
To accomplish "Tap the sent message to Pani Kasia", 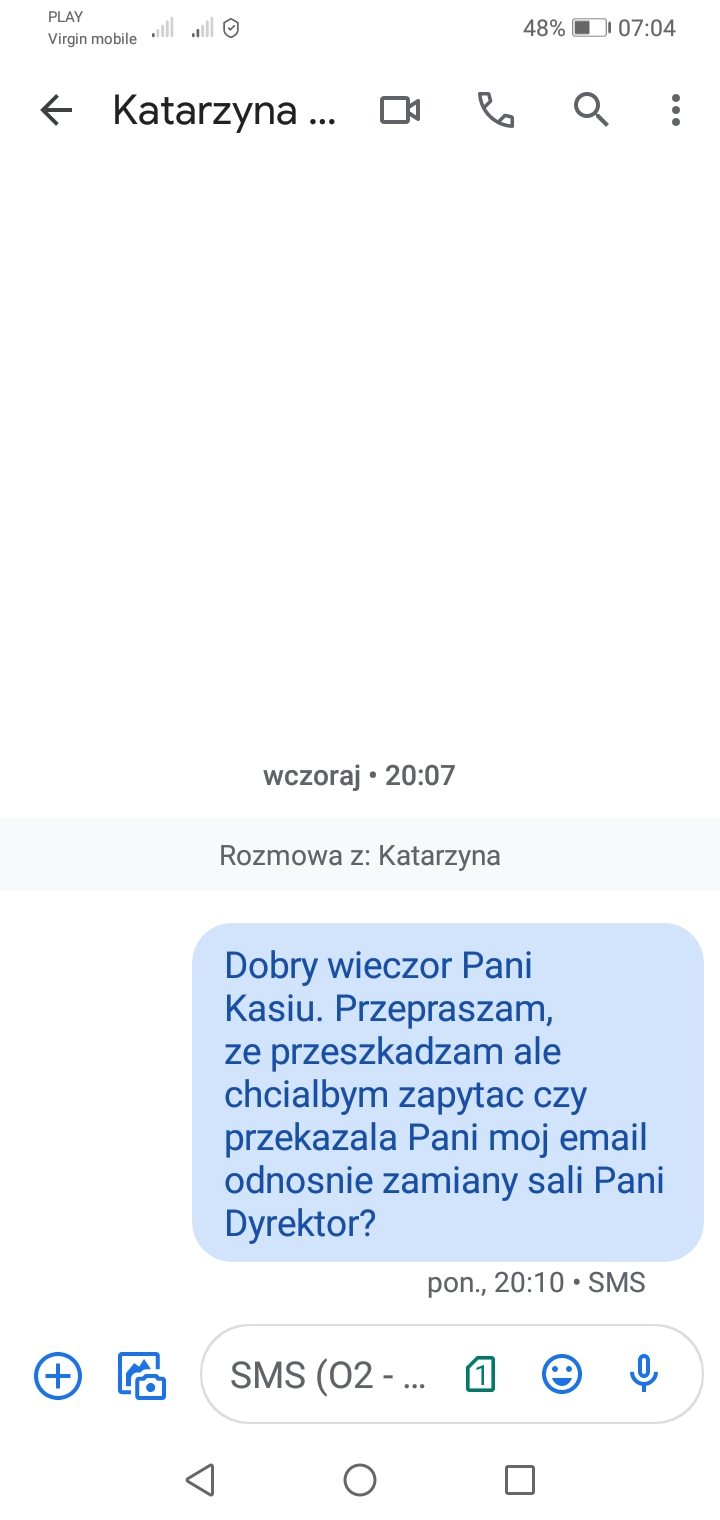I will pos(447,1092).
